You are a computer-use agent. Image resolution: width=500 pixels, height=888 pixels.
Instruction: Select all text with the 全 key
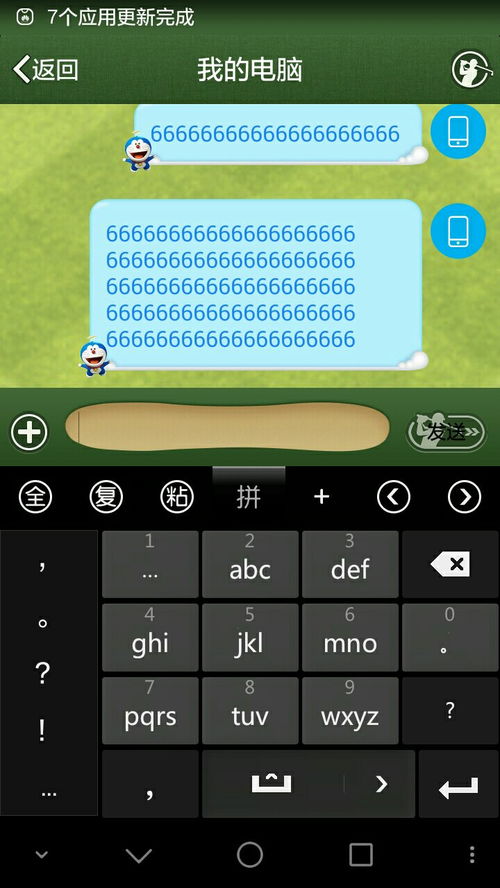[x=36, y=497]
